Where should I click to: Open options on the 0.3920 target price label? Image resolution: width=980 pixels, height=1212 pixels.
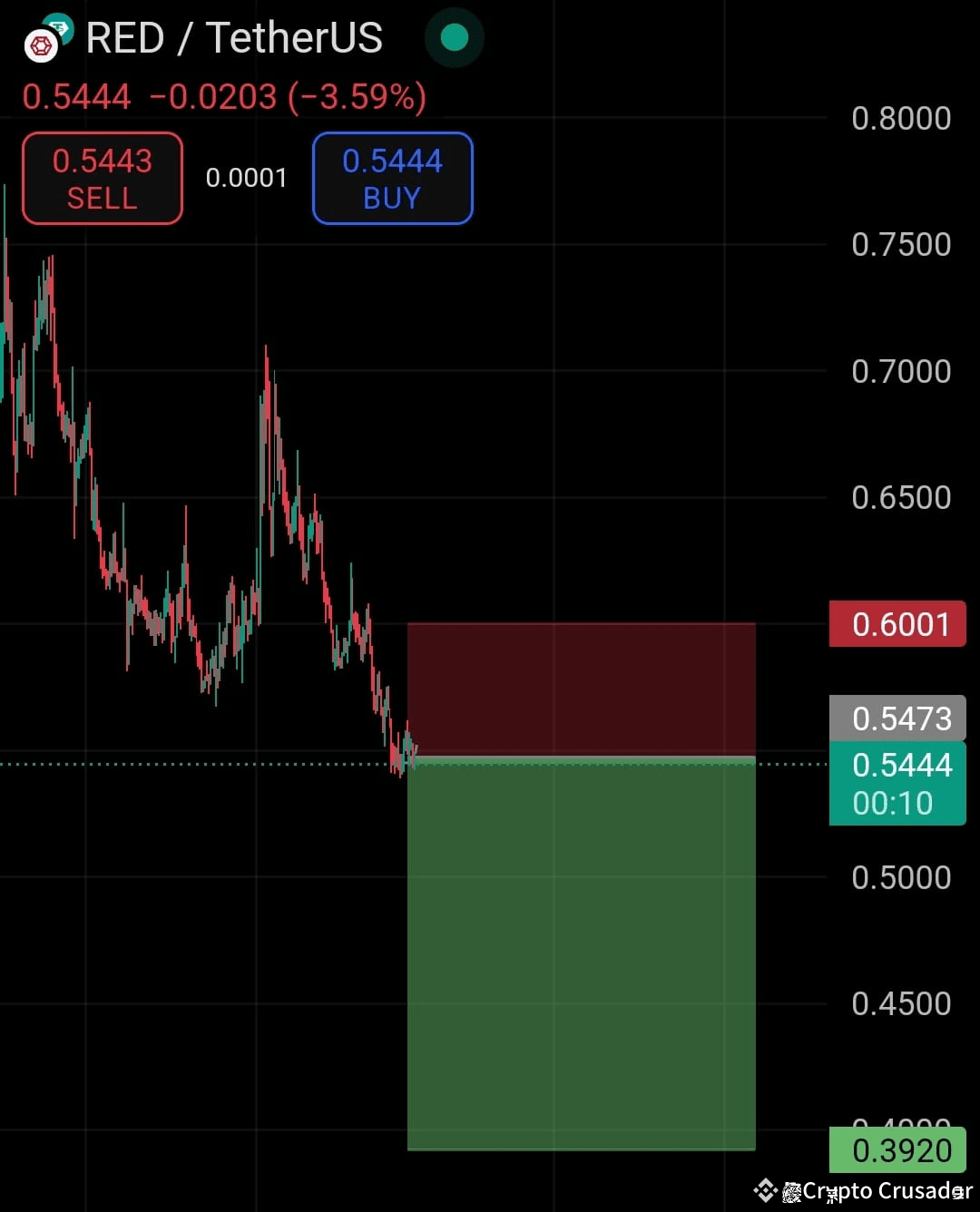(x=897, y=1148)
